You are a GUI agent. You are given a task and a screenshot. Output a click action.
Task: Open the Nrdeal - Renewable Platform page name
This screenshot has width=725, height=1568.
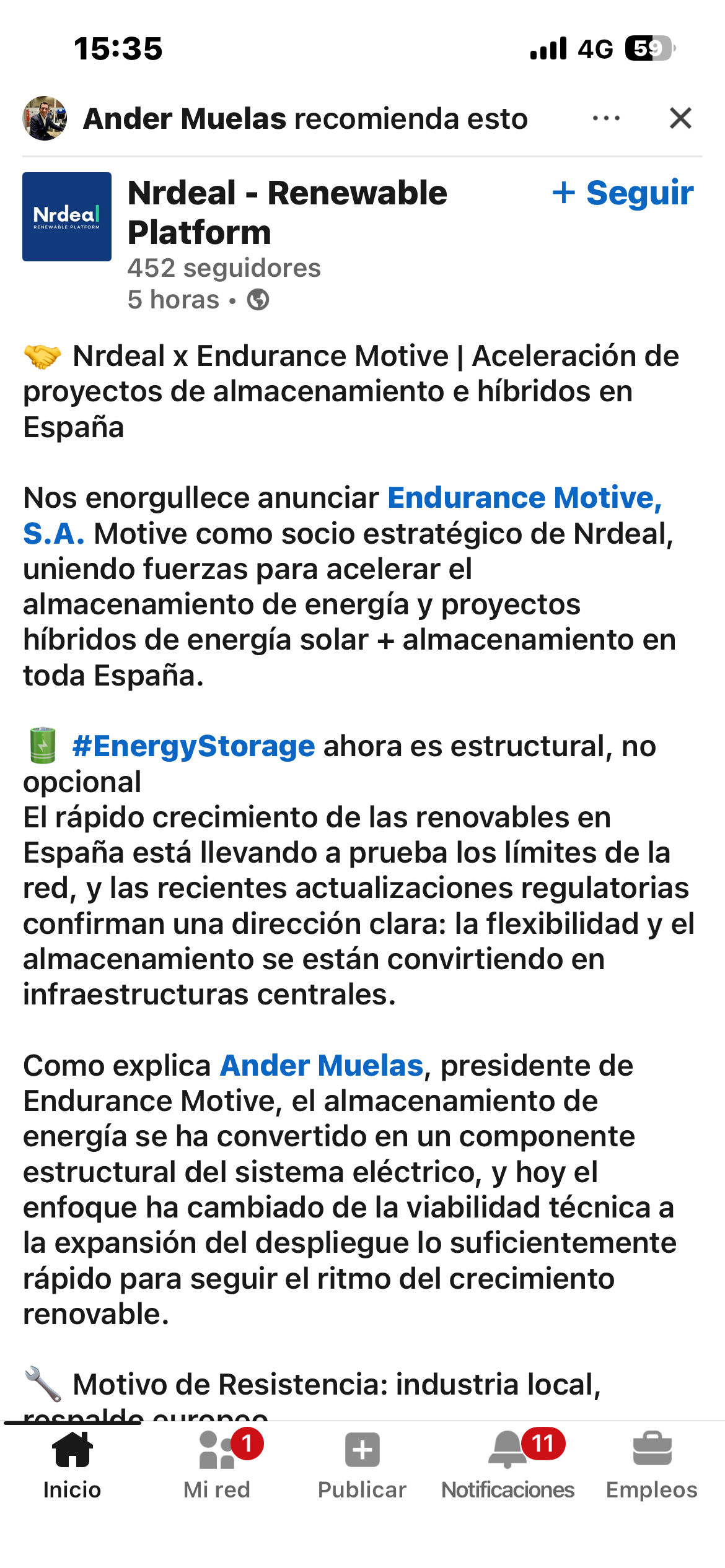pos(287,212)
